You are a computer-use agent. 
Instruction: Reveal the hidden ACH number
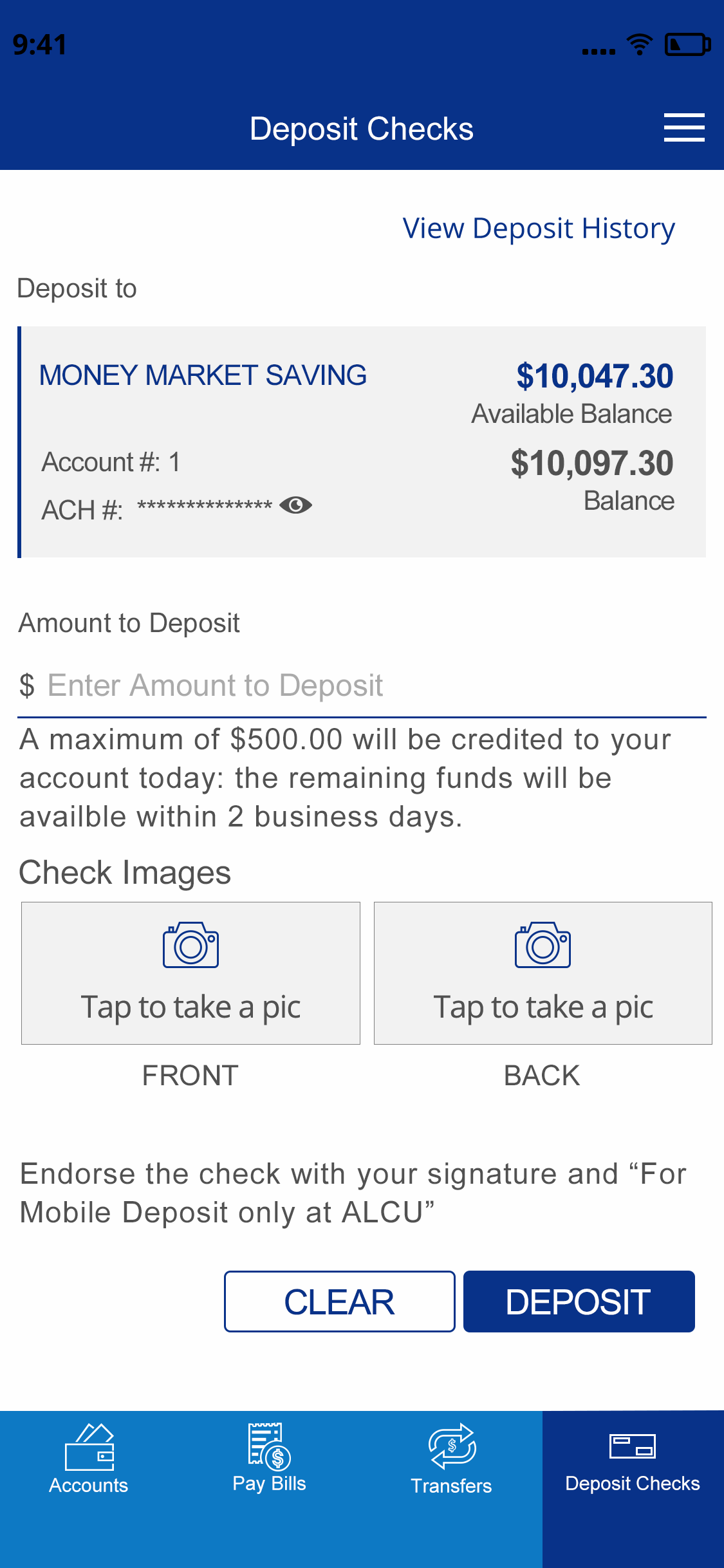296,505
